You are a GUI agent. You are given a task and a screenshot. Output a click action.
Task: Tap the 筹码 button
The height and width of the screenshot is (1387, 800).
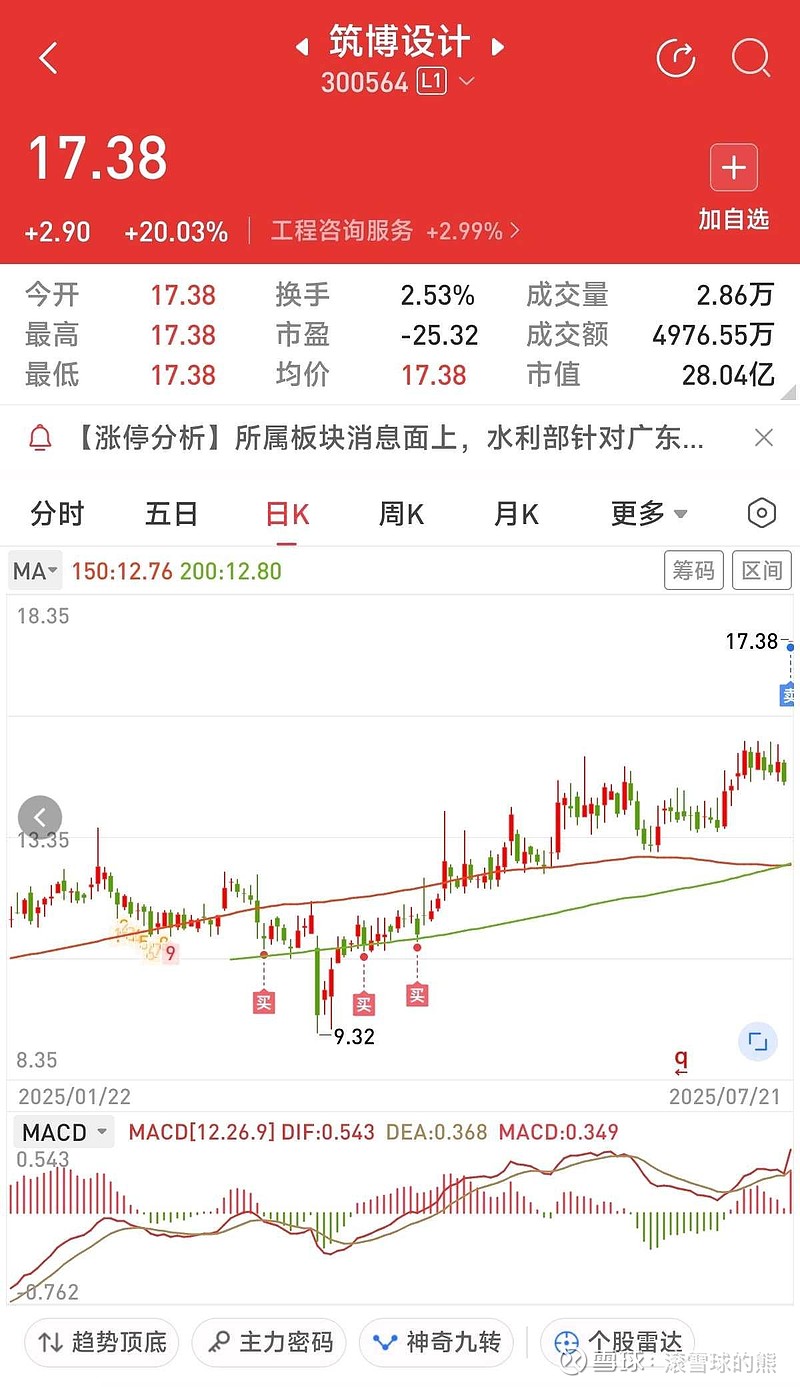tap(694, 571)
